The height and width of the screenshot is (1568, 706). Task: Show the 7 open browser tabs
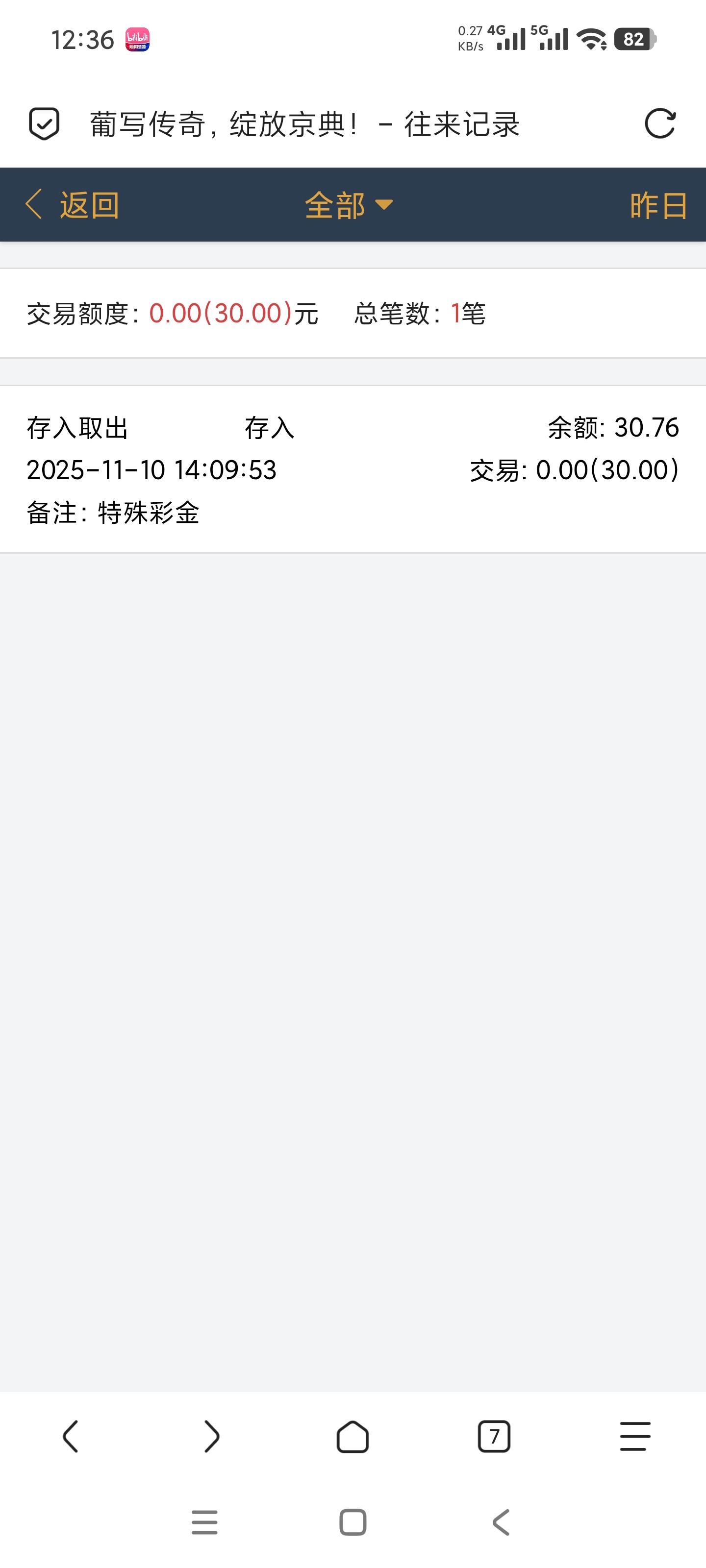[x=494, y=1437]
